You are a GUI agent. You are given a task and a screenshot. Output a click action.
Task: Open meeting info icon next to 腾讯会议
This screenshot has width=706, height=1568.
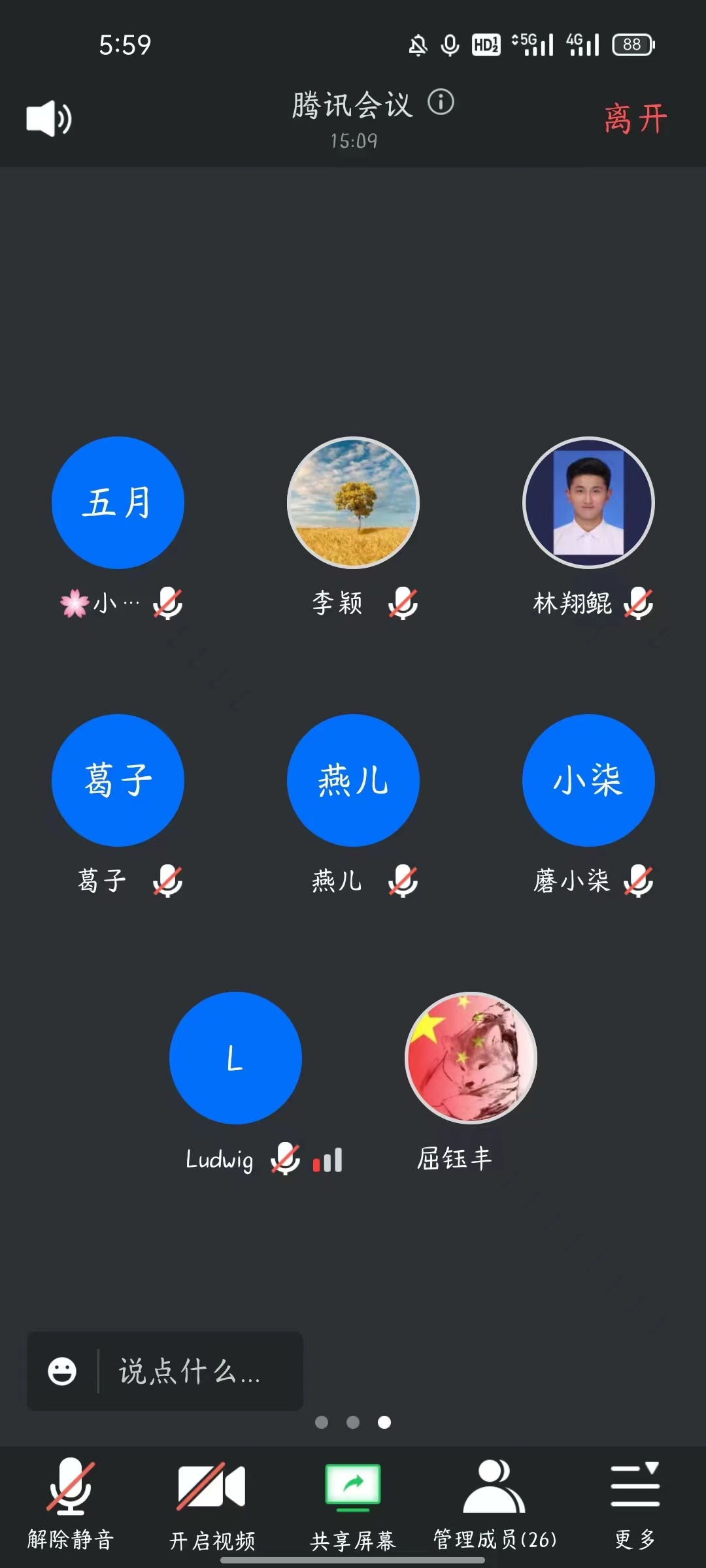click(x=441, y=103)
